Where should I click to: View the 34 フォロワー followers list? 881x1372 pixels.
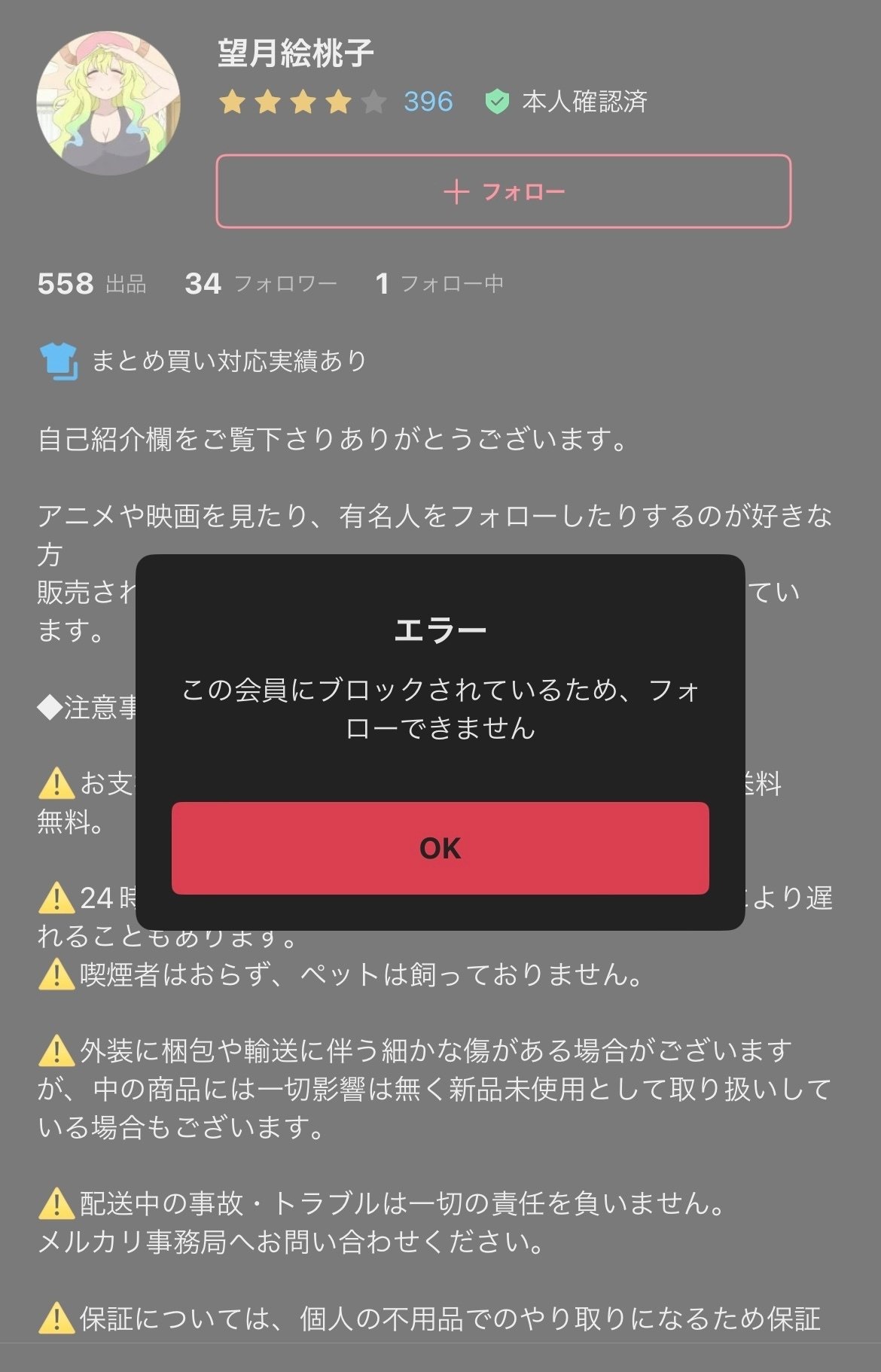[x=261, y=284]
